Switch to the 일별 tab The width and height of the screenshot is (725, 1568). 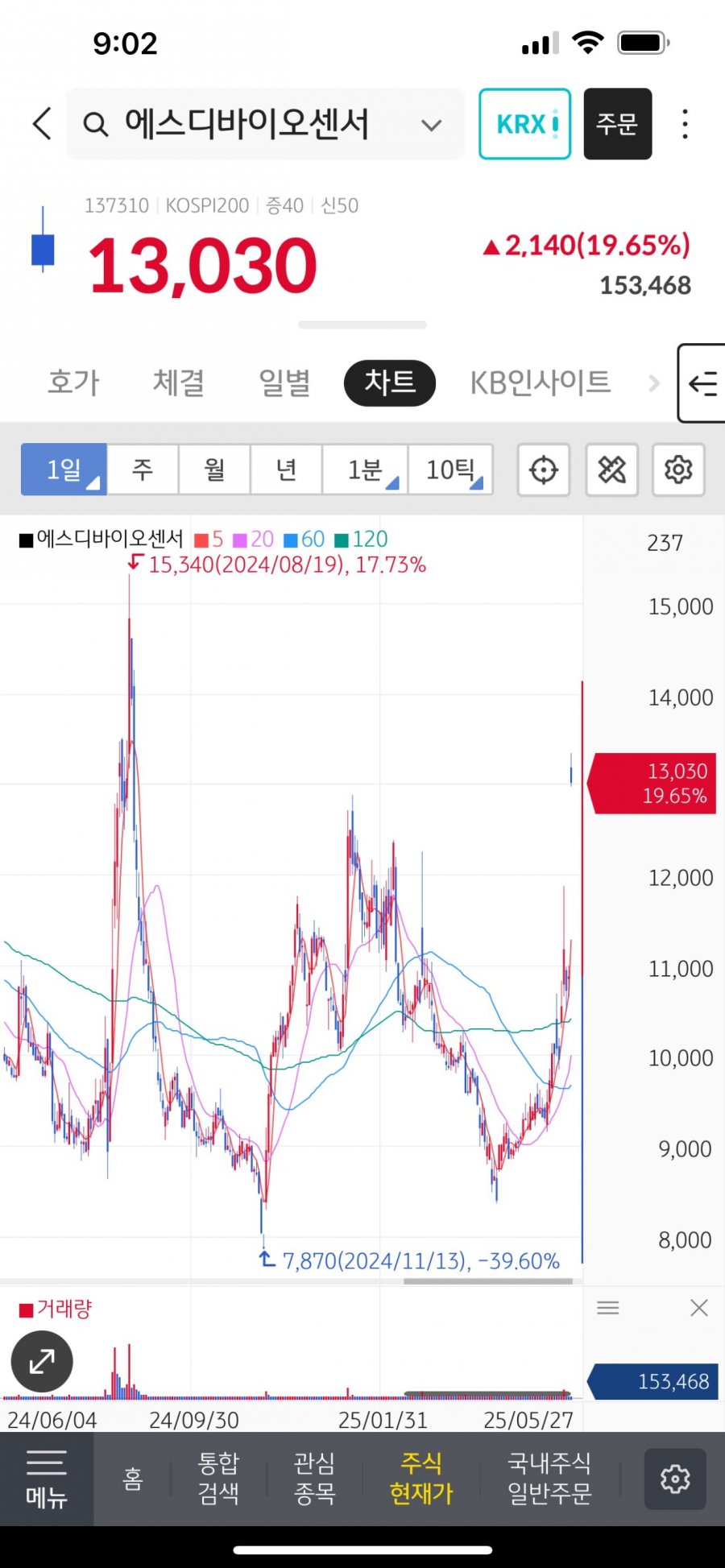pos(284,383)
